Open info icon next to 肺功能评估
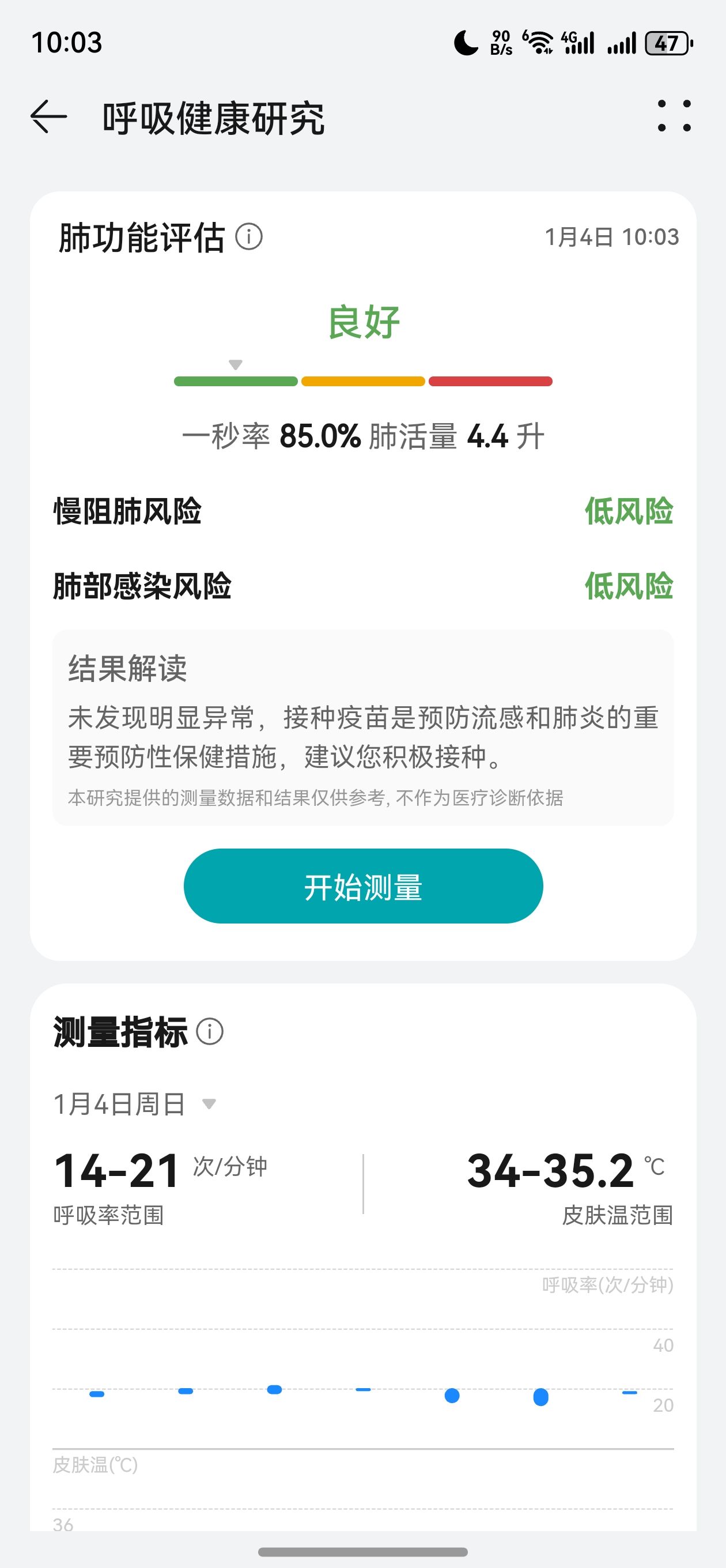This screenshot has height=1568, width=726. pos(249,236)
